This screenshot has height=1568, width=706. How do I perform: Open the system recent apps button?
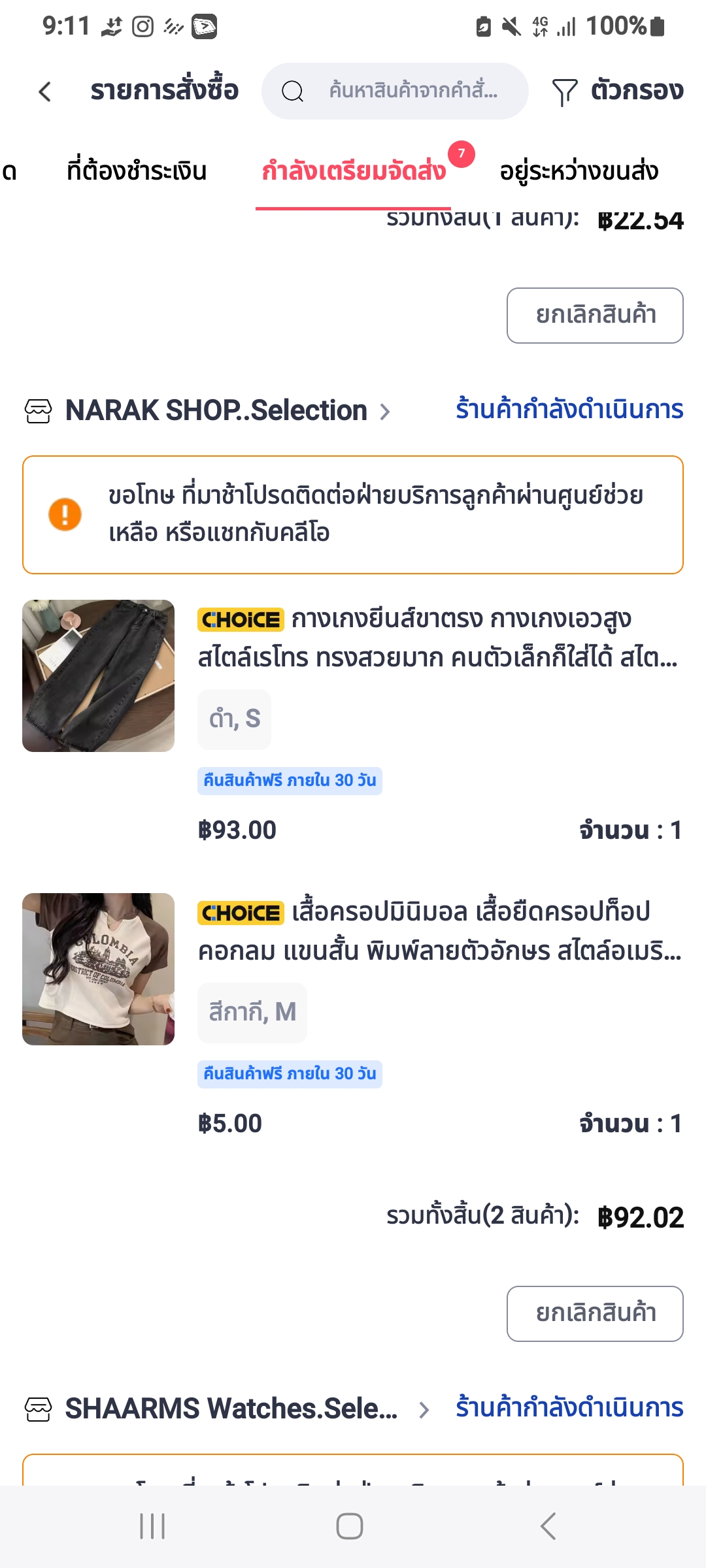coord(152,1527)
